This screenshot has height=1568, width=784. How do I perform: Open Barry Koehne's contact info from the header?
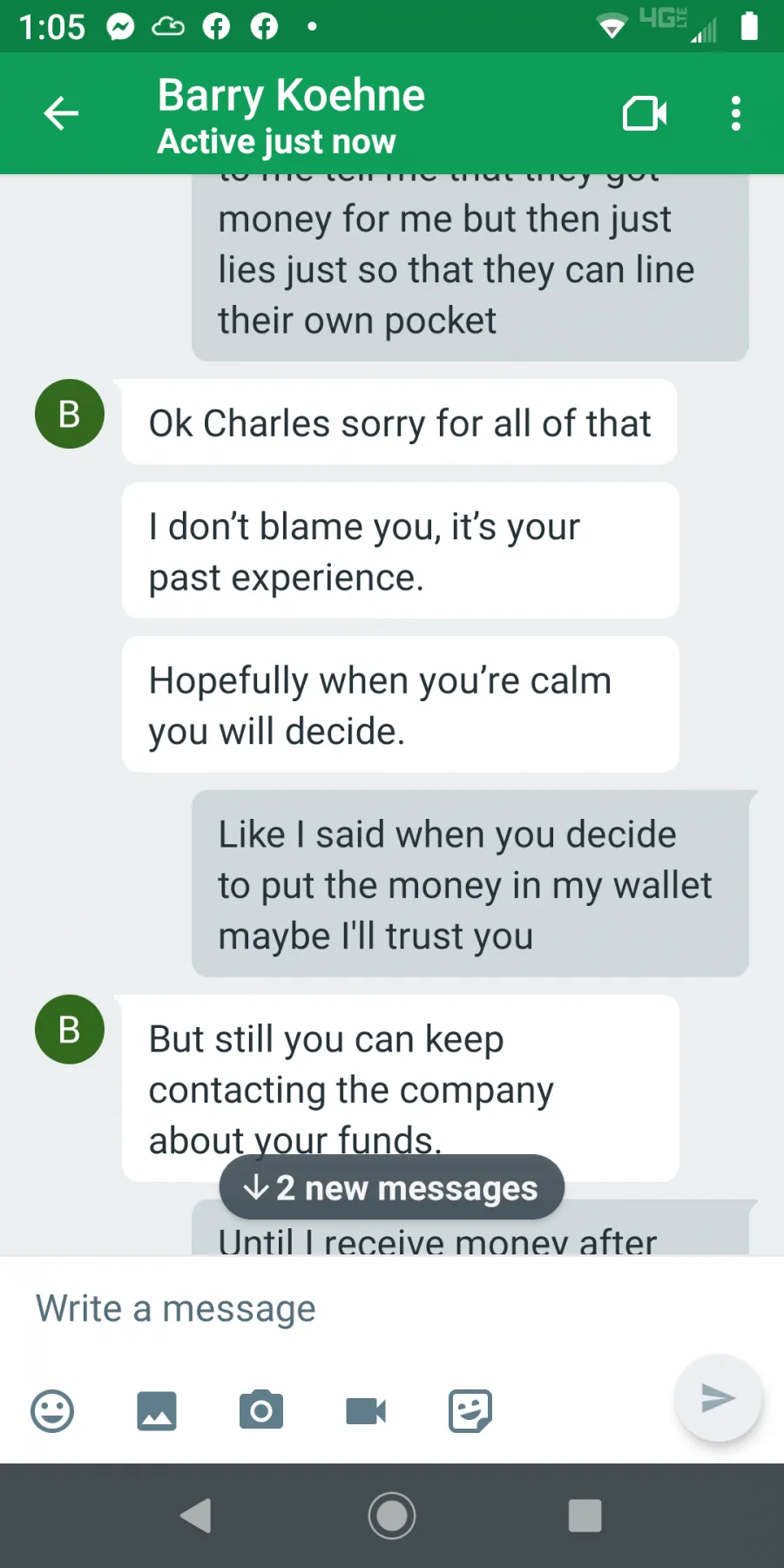coord(291,116)
